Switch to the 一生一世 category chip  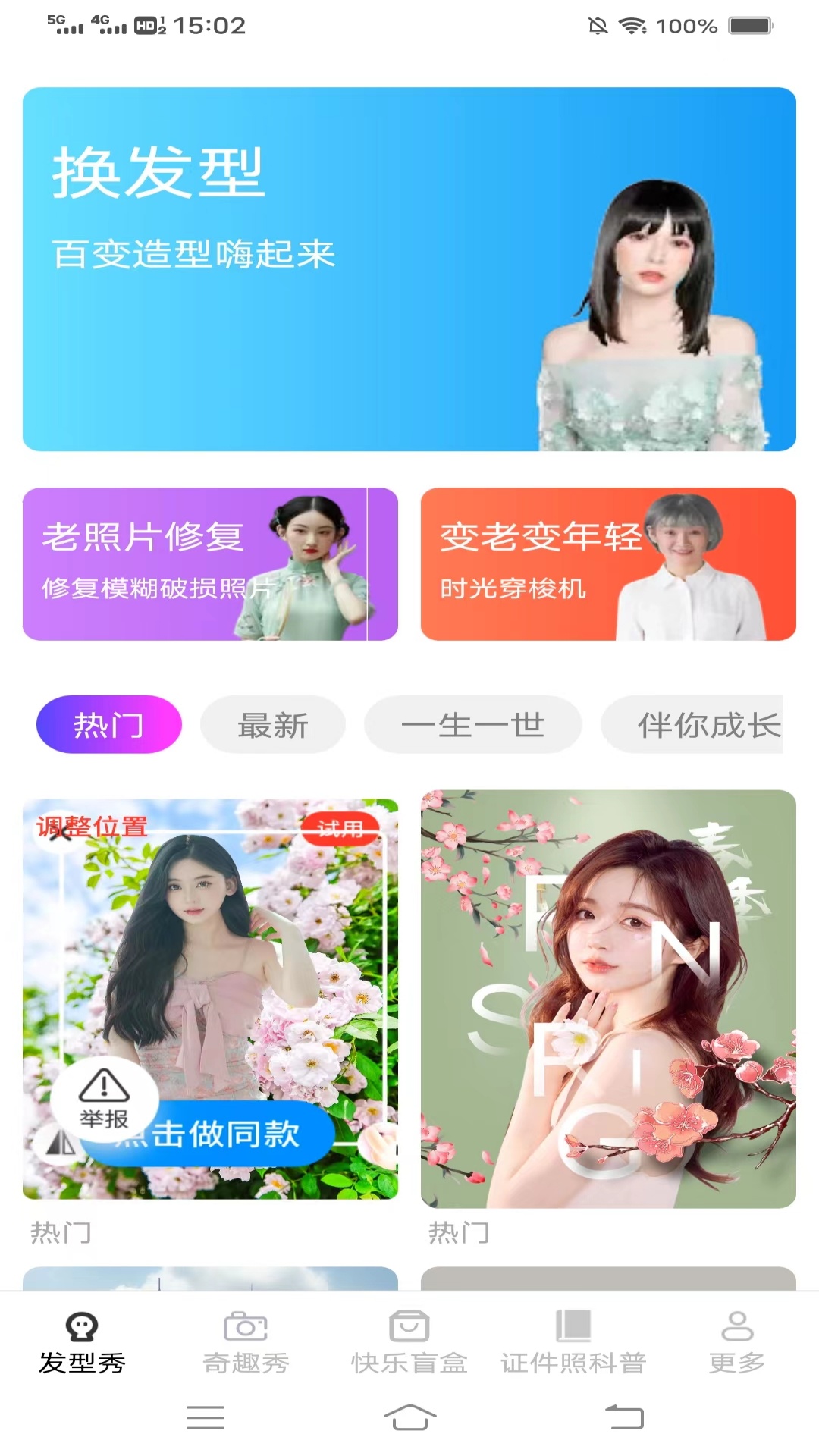(x=473, y=724)
